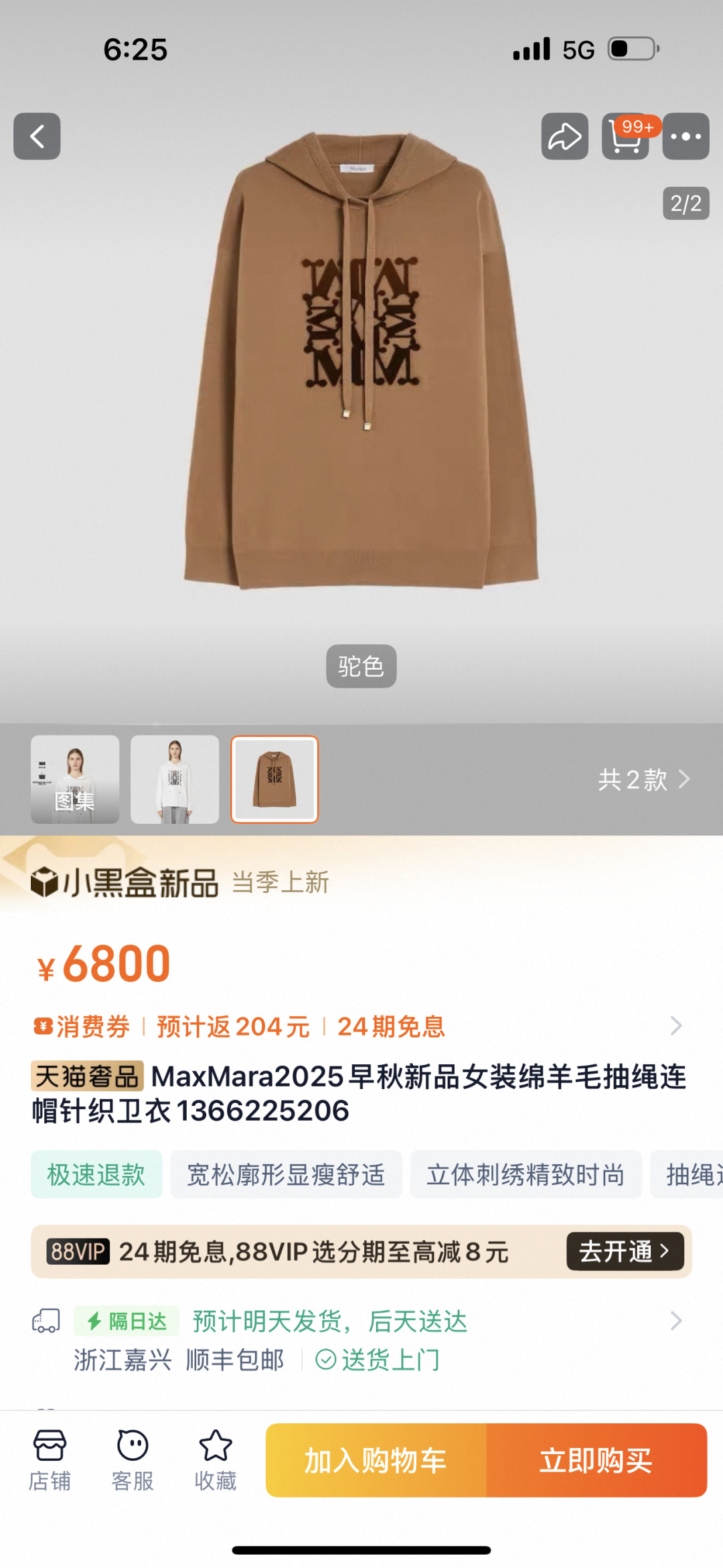Screen dimensions: 723x1568
Task: Go back using the top-left arrow
Action: coord(37,136)
